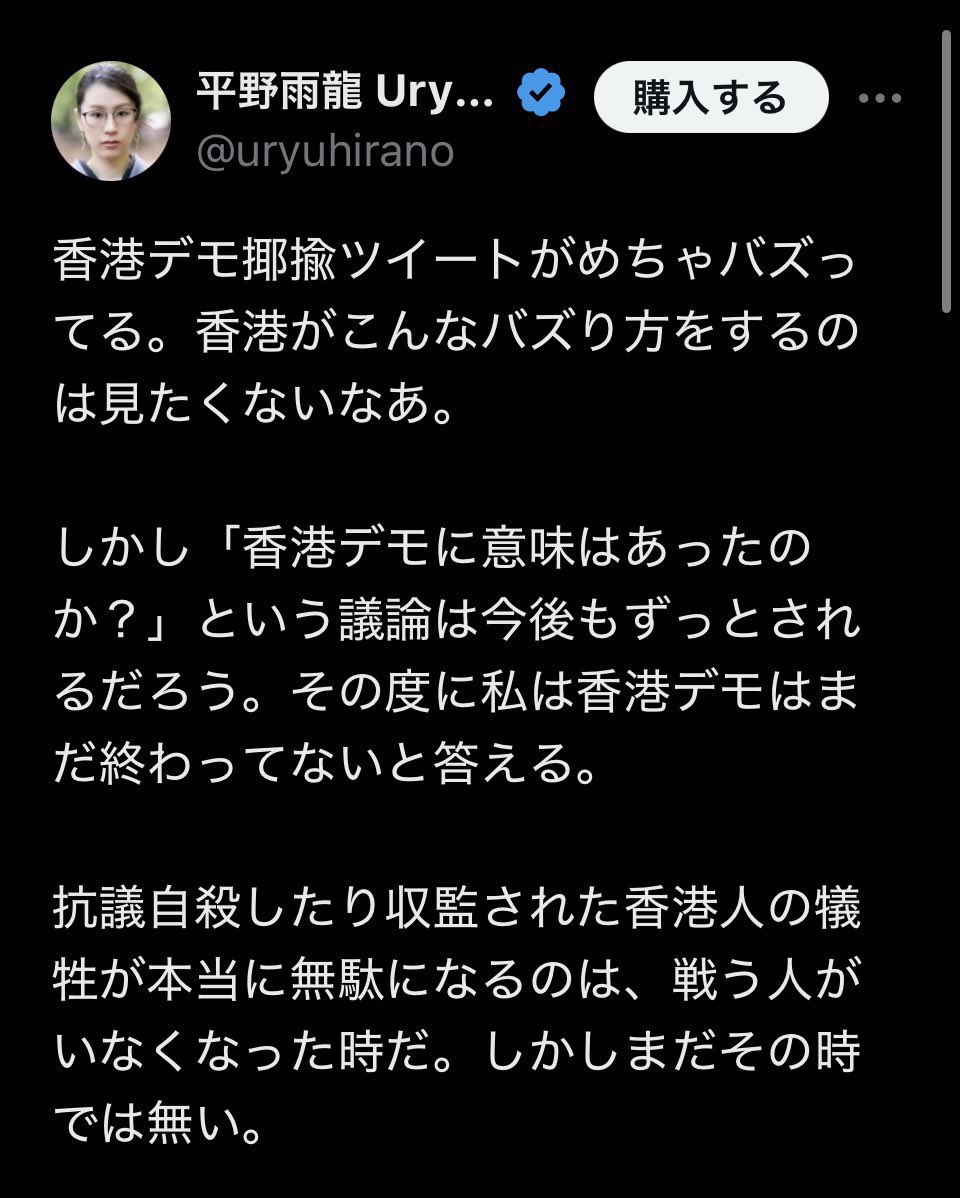Open the @uryuhirano profile handle

(x=325, y=152)
